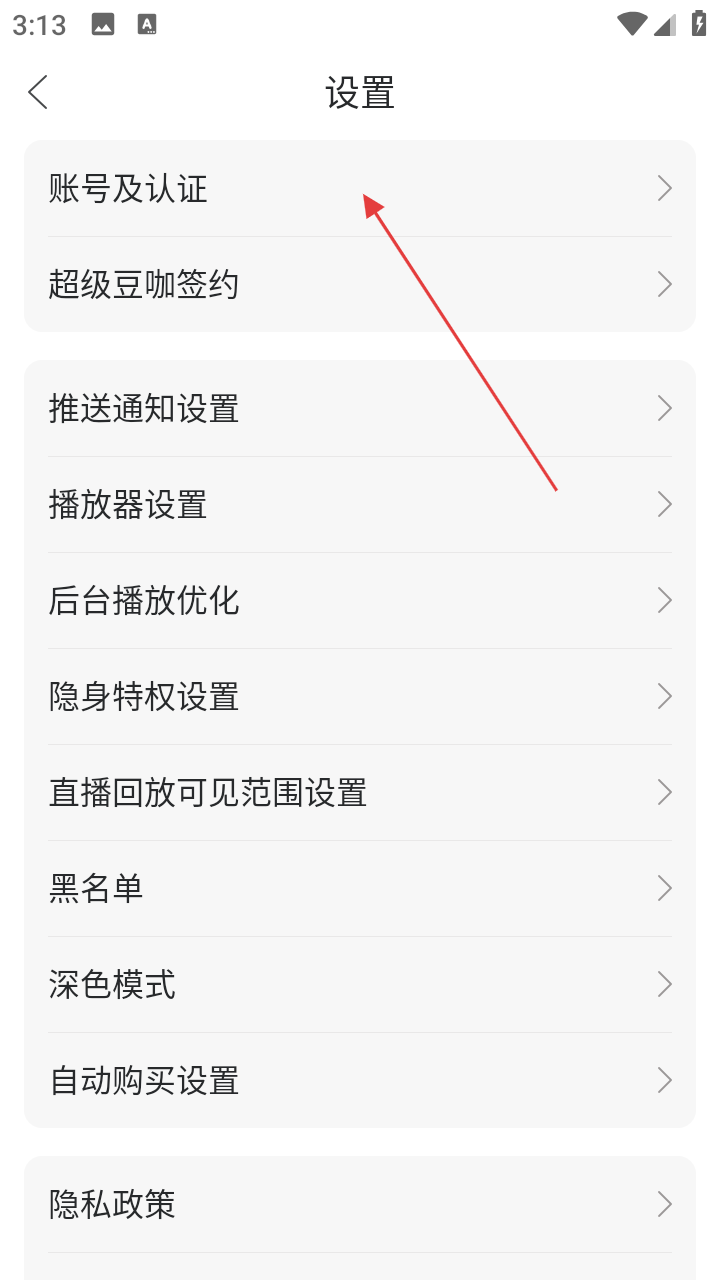This screenshot has height=1280, width=720.
Task: Open 账号及认证 settings
Action: 359,189
